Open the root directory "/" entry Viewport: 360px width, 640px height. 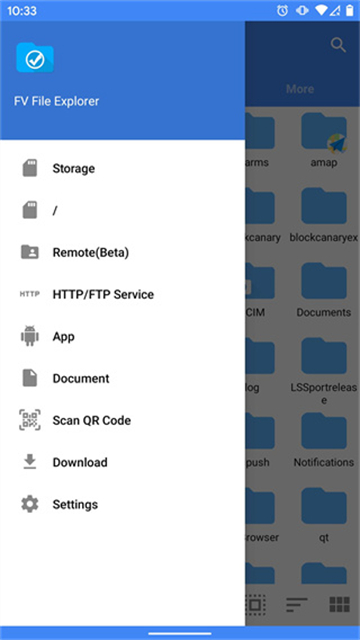click(x=122, y=211)
